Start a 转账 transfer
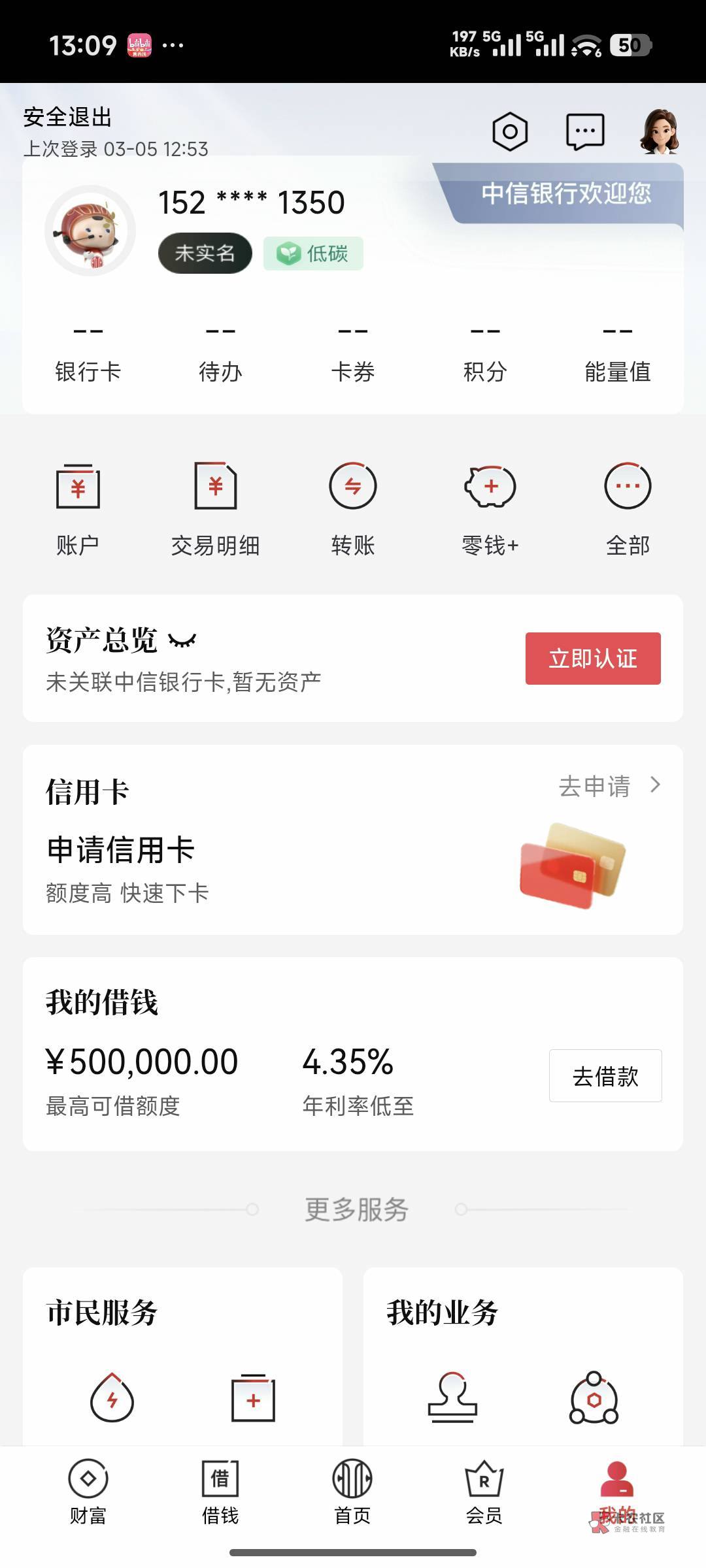The height and width of the screenshot is (1568, 706). click(353, 506)
